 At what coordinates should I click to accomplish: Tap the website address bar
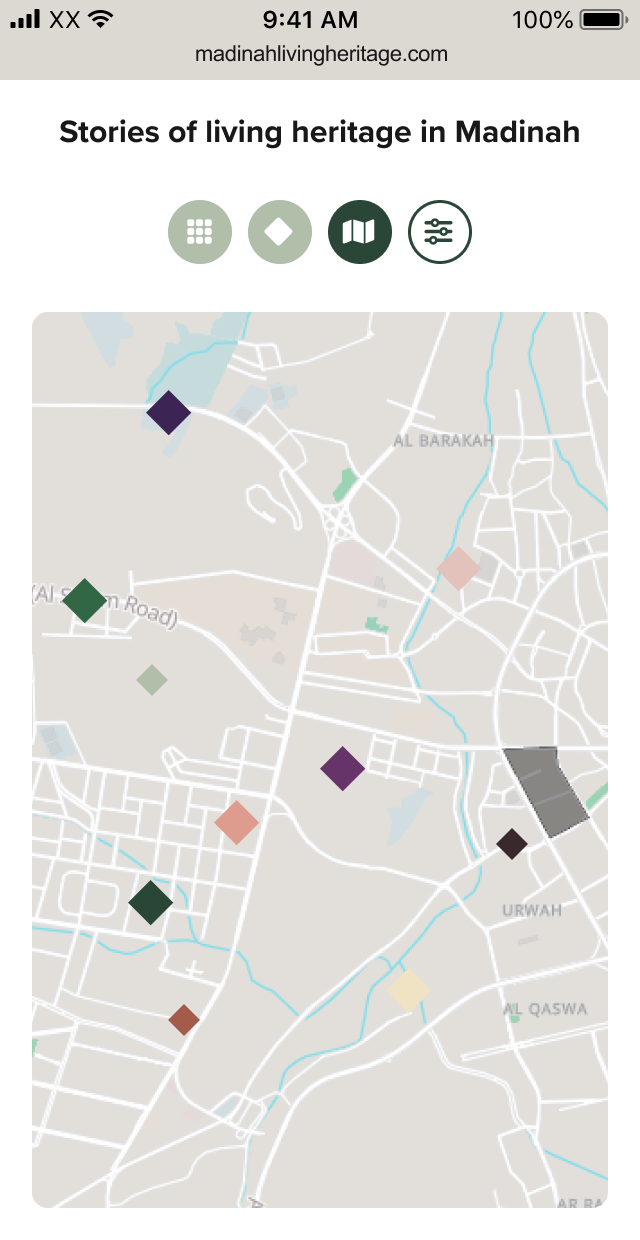[320, 54]
